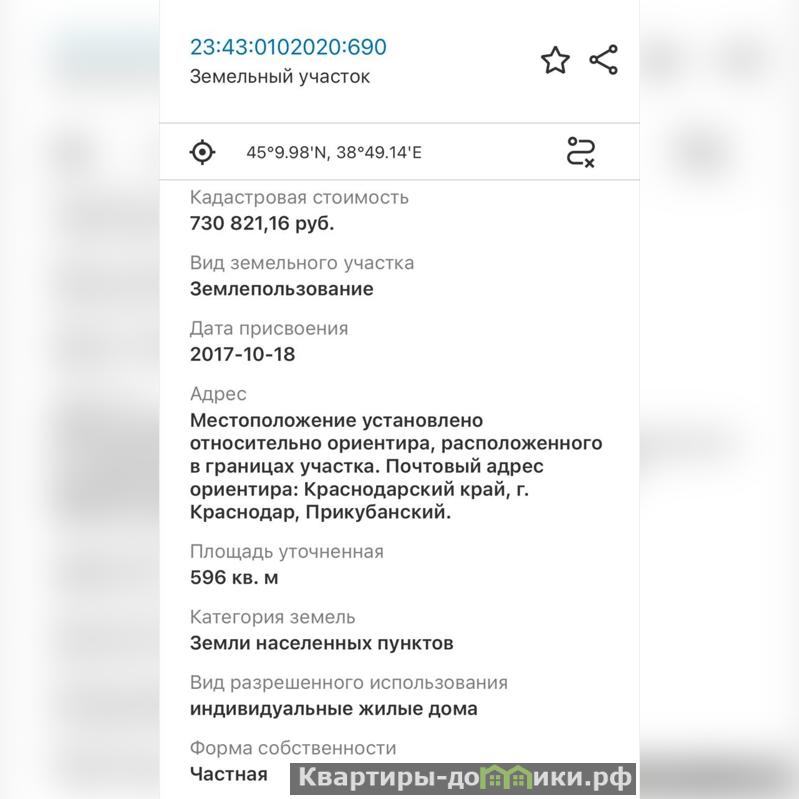Center the map on the plot coordinates

click(203, 152)
